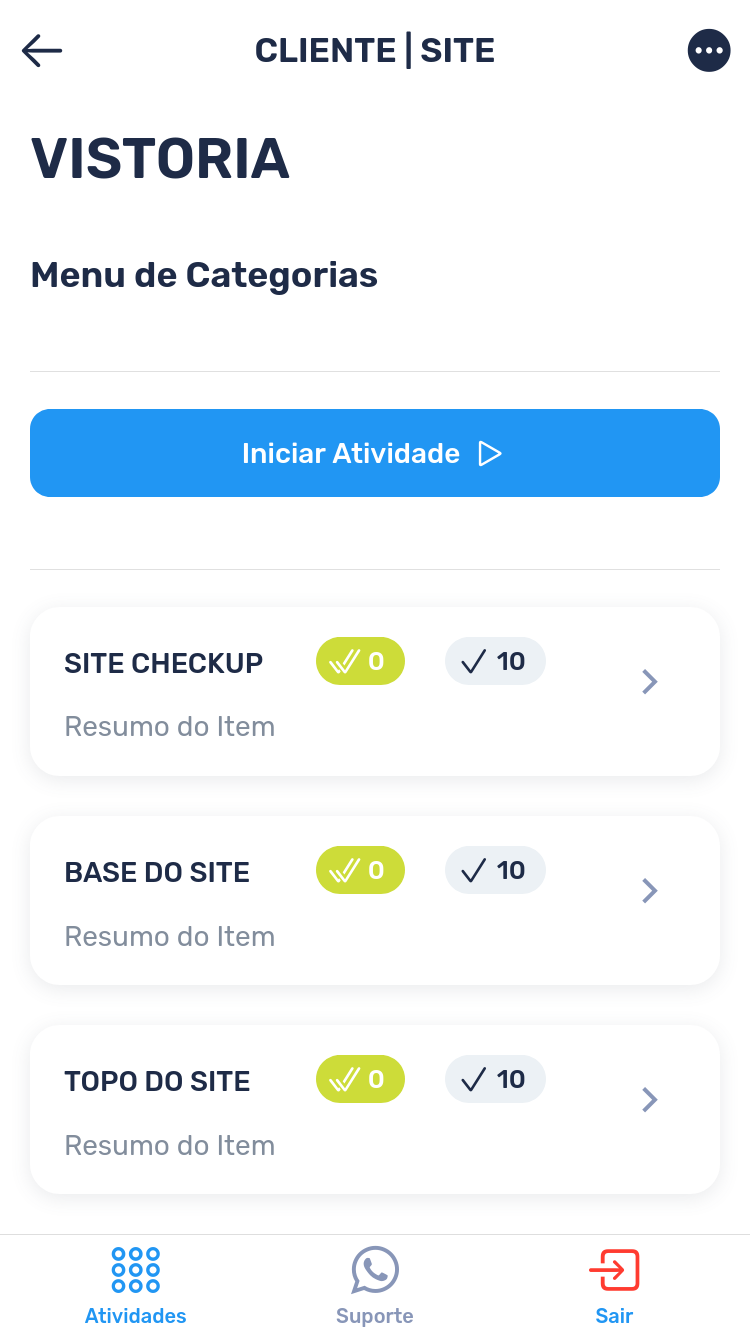Screen dimensions: 750x1334
Task: Tap Iniciar Atividade button
Action: coord(375,453)
